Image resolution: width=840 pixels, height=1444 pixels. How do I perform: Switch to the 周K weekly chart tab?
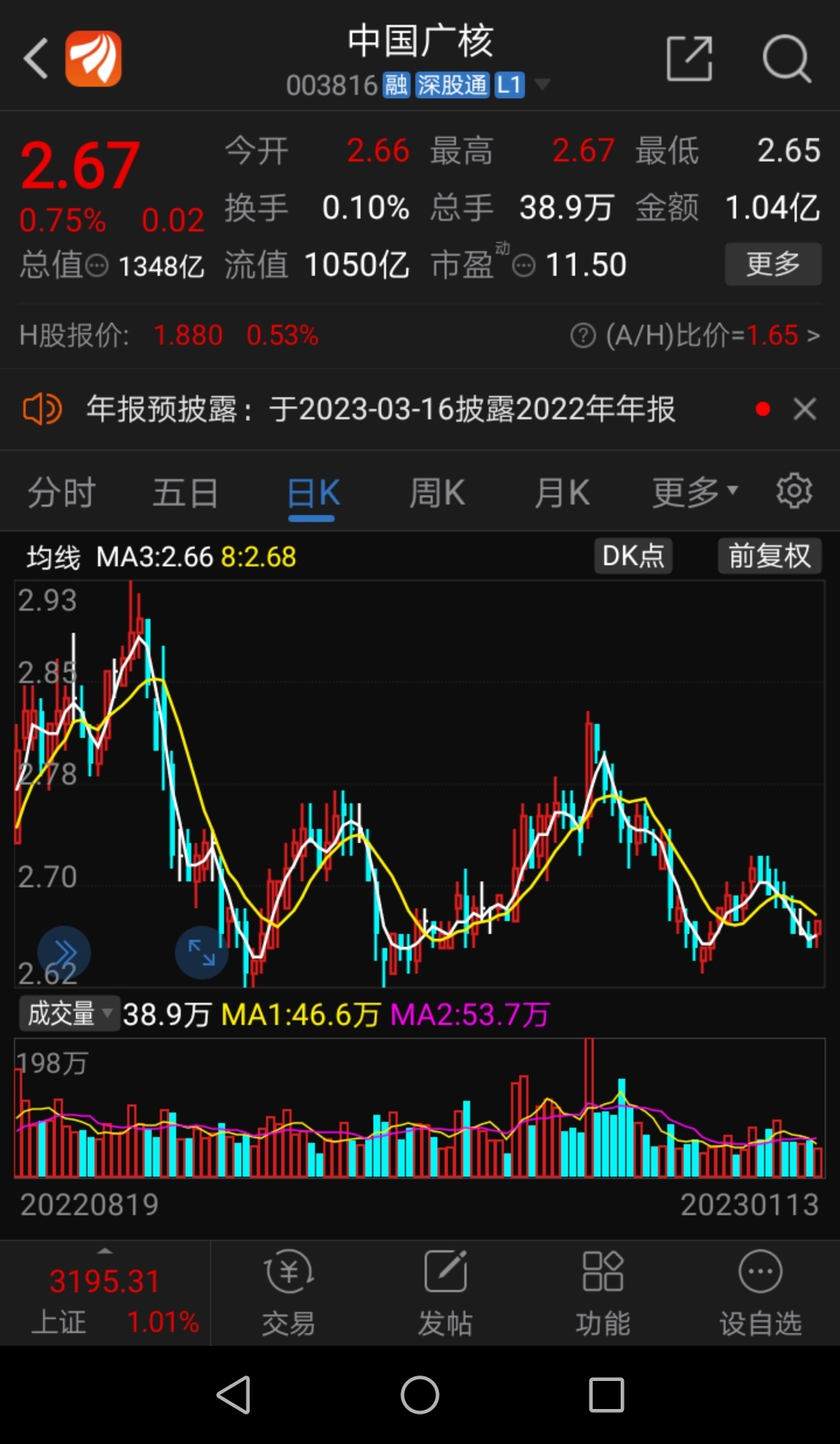coord(438,491)
